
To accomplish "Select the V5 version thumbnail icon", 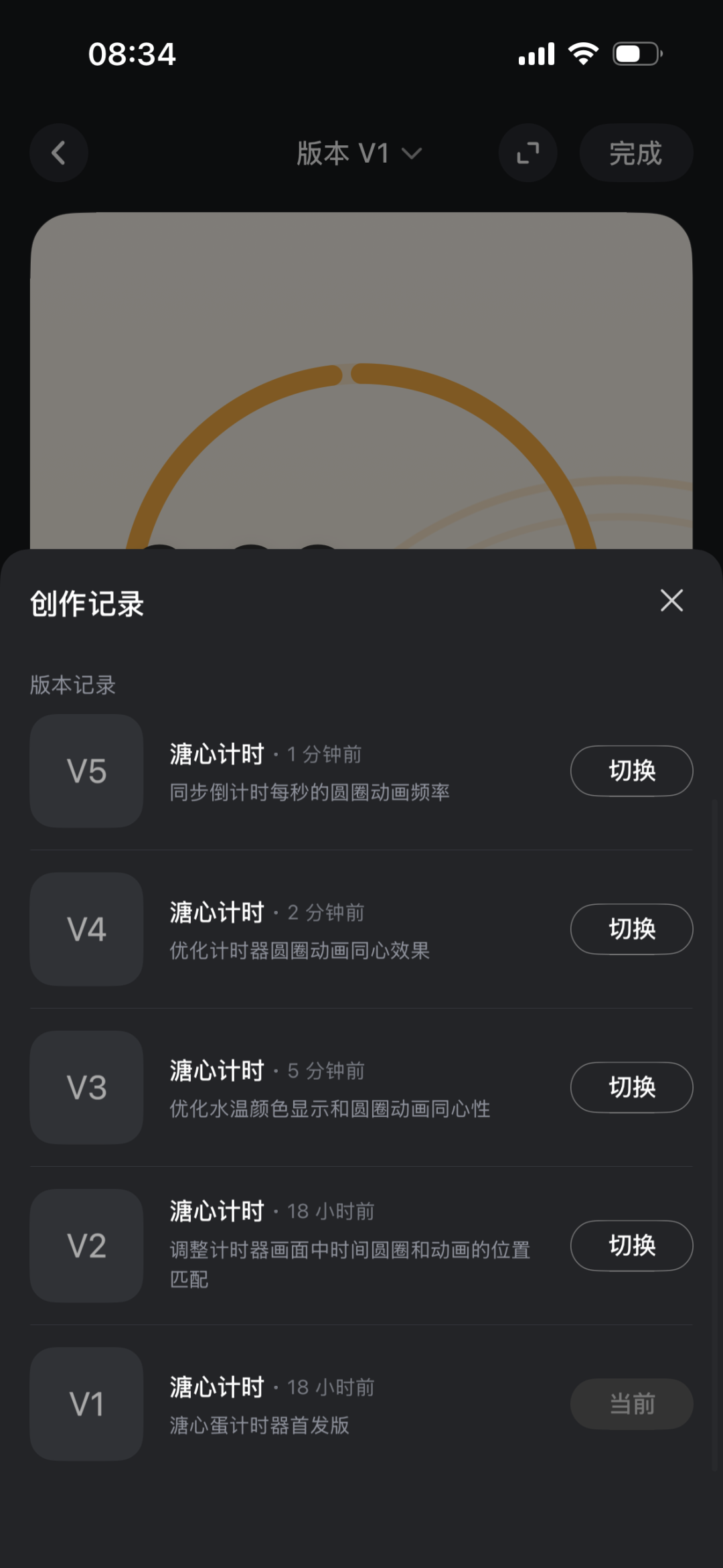I will (86, 772).
